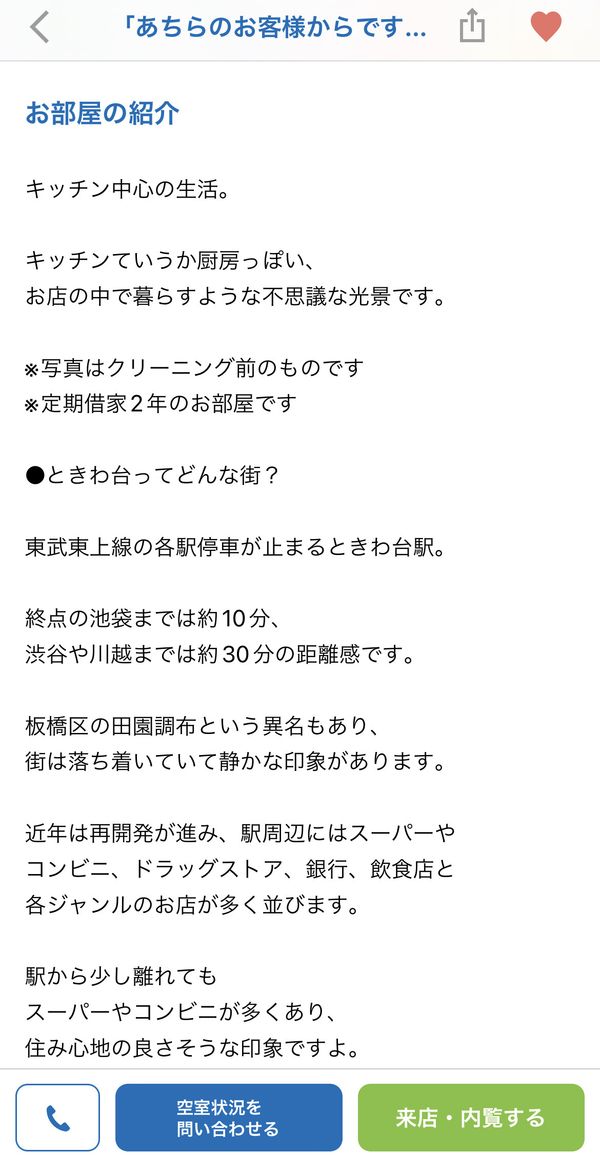Share this room listing

point(472,27)
